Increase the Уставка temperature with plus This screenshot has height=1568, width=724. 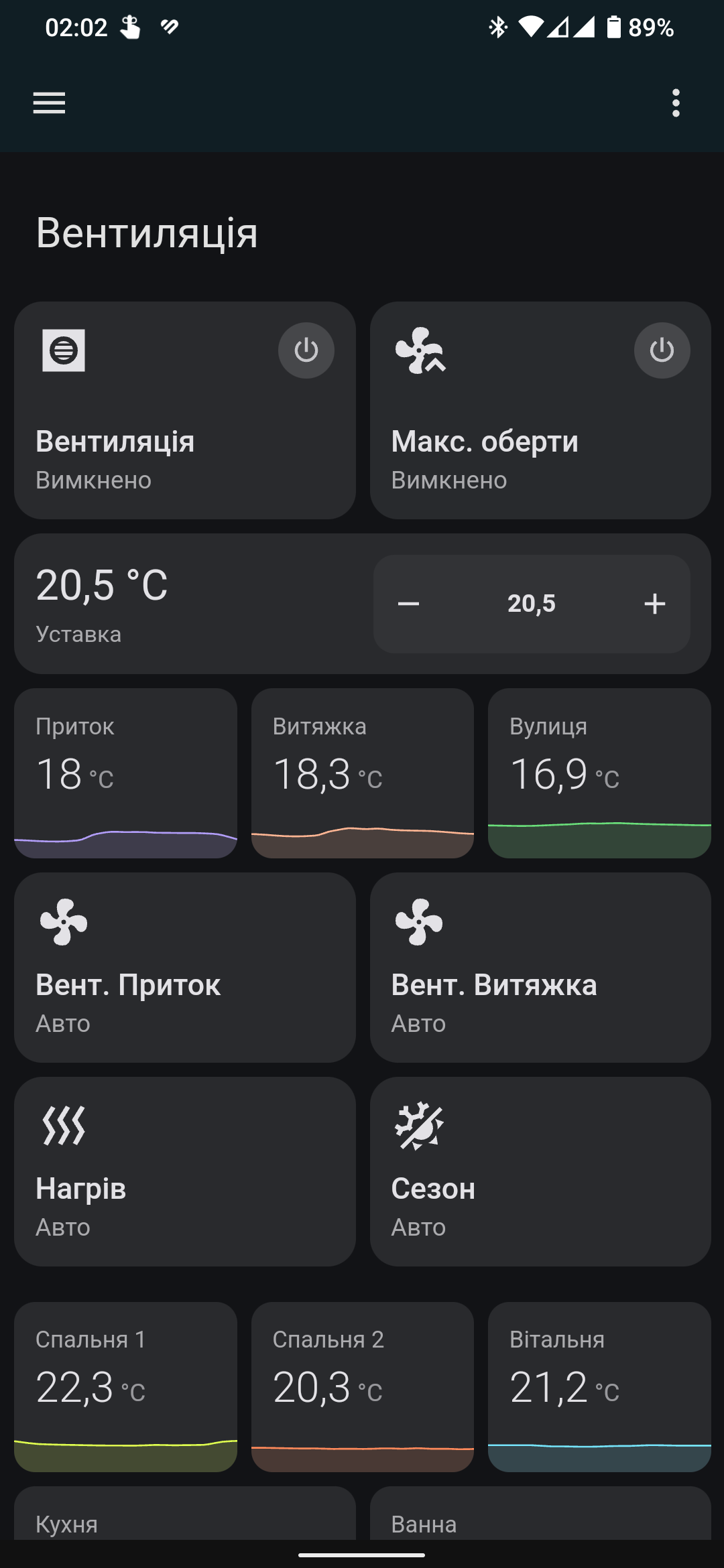click(x=655, y=604)
